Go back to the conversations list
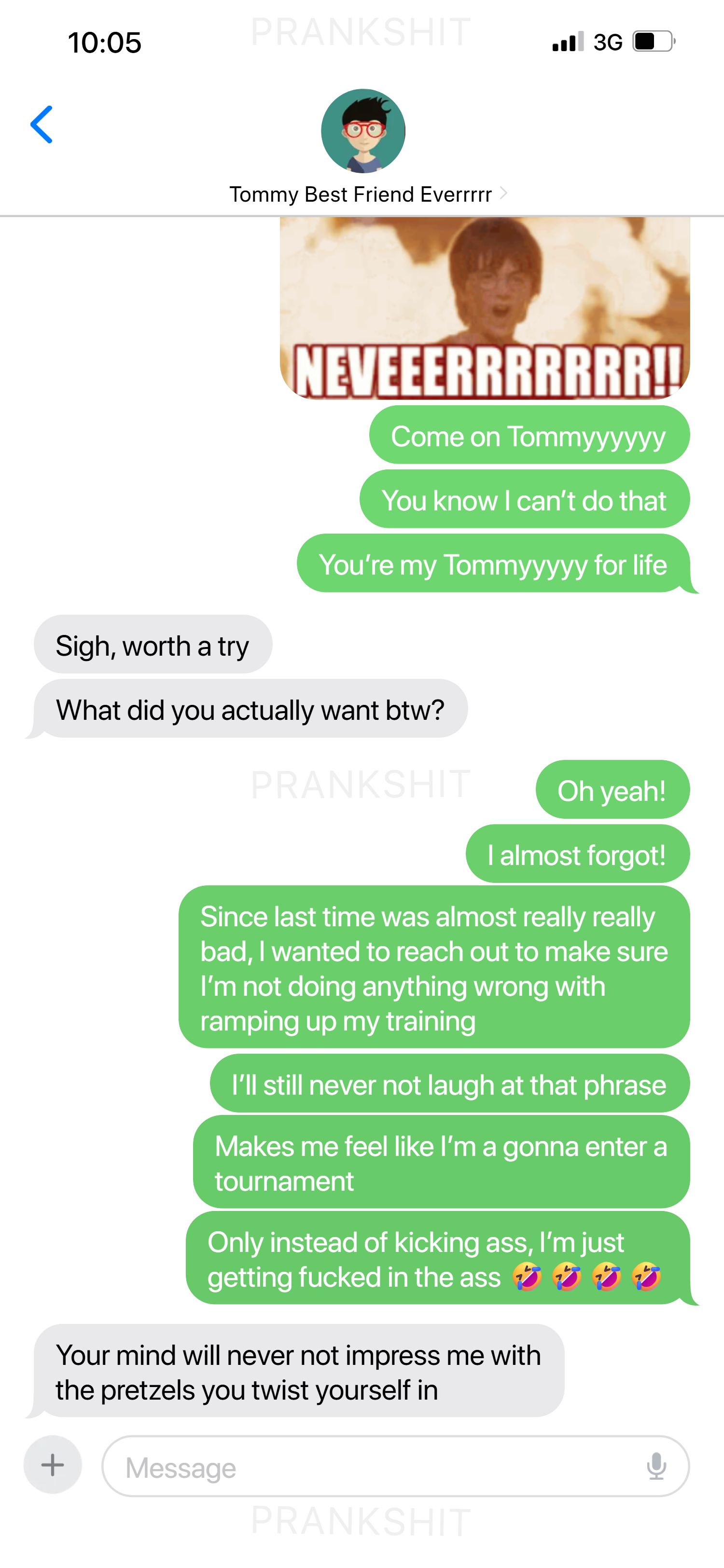 tap(42, 125)
